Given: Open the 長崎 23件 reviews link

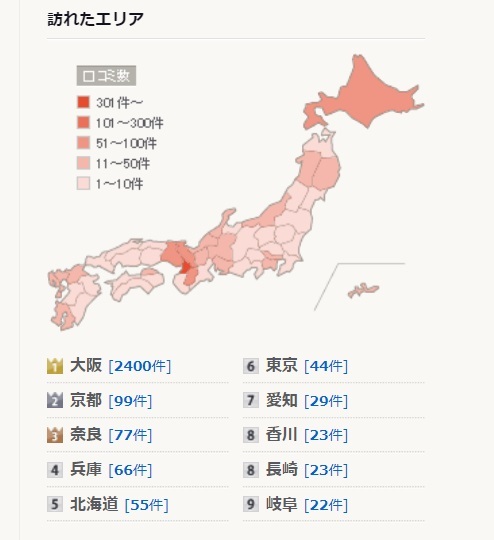Looking at the screenshot, I should pos(326,470).
